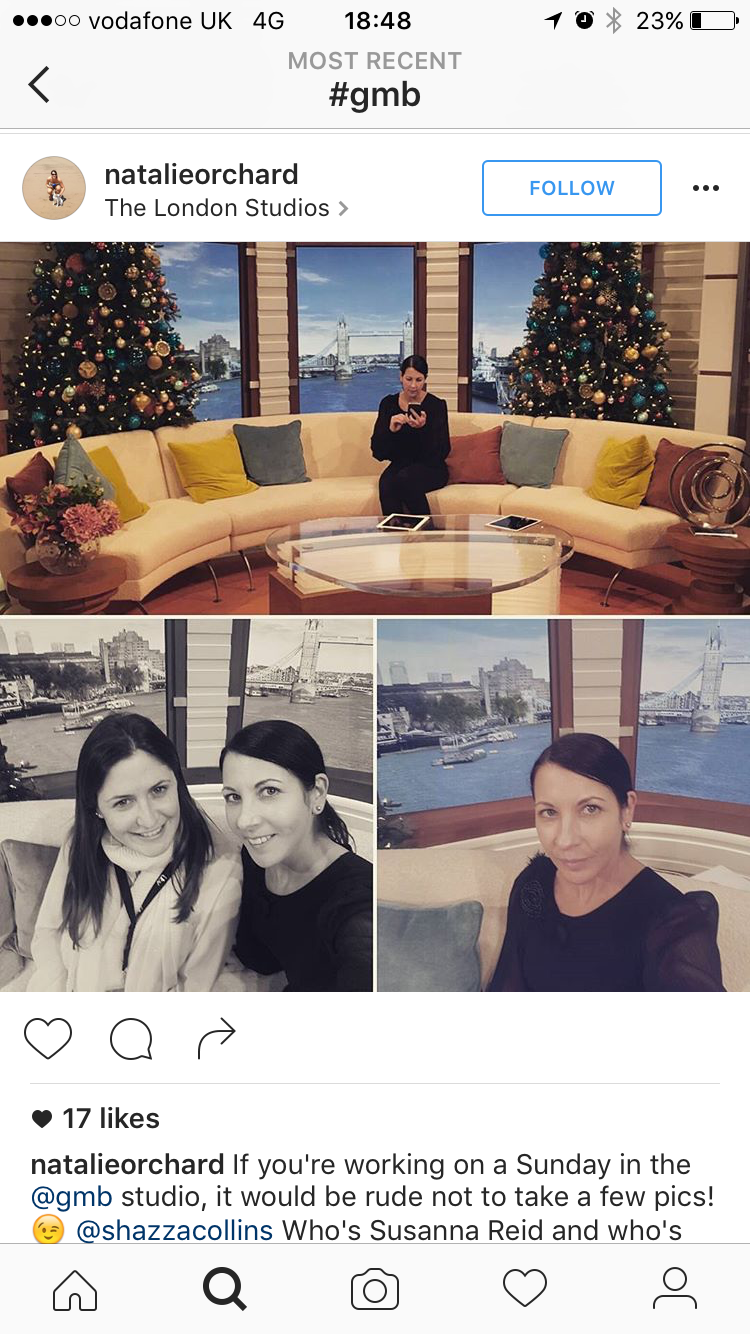Comment on natalieorchard's post
Viewport: 750px width, 1334px height.
coord(131,1039)
